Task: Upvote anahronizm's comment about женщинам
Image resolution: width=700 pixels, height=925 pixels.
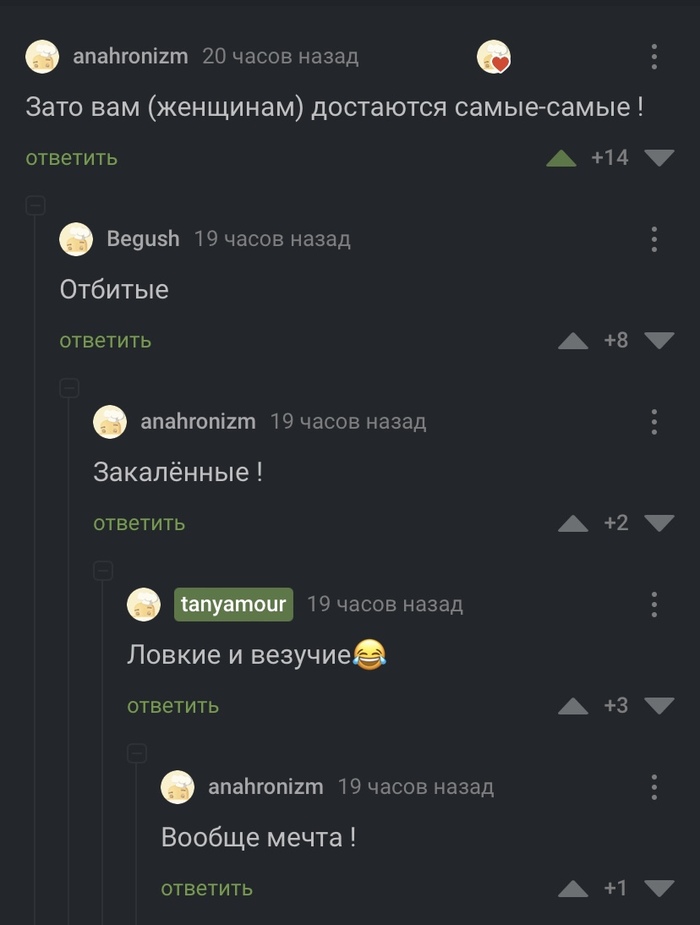Action: (561, 158)
